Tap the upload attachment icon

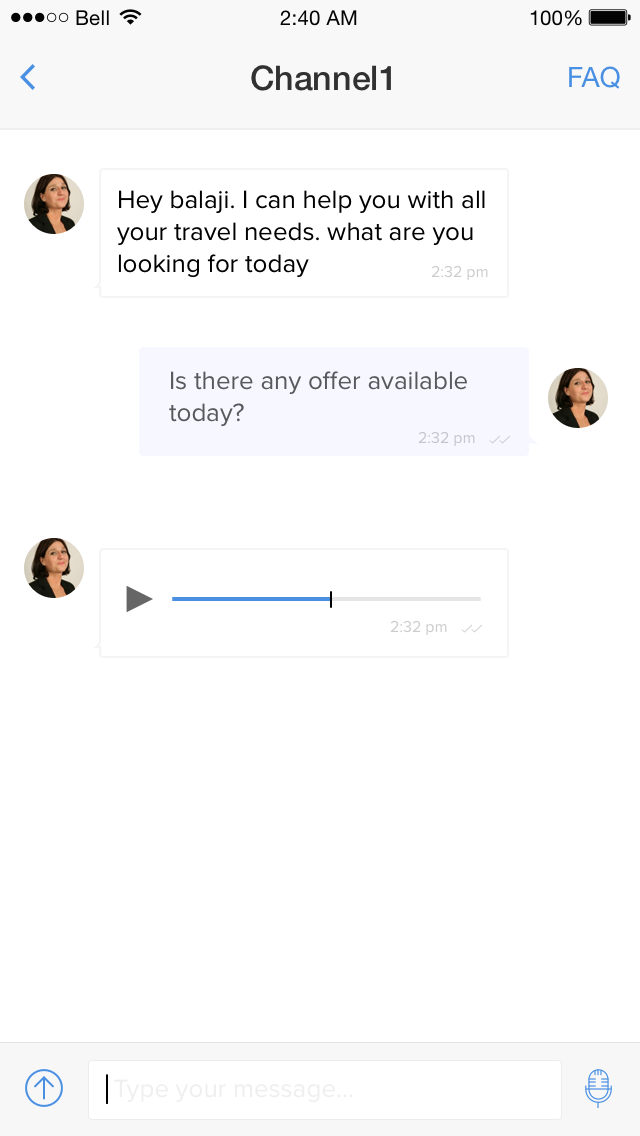pos(44,1088)
